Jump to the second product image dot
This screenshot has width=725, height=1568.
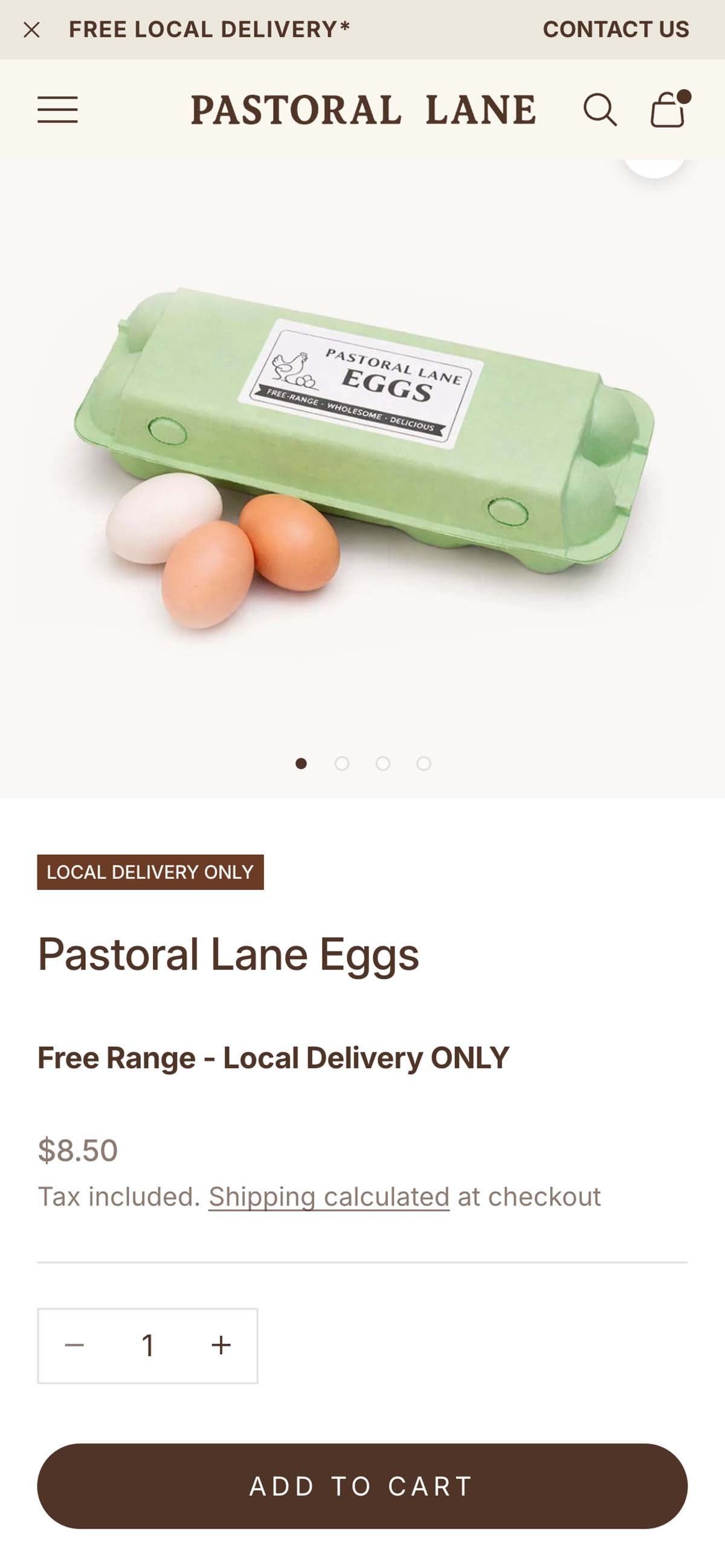(x=342, y=763)
